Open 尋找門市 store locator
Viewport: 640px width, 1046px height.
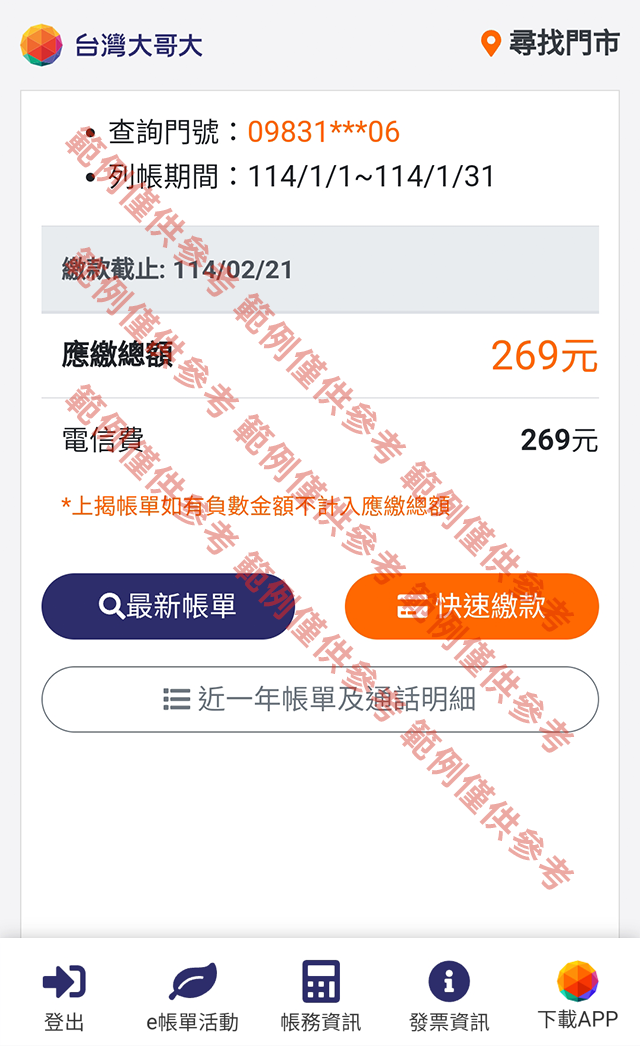click(x=550, y=44)
